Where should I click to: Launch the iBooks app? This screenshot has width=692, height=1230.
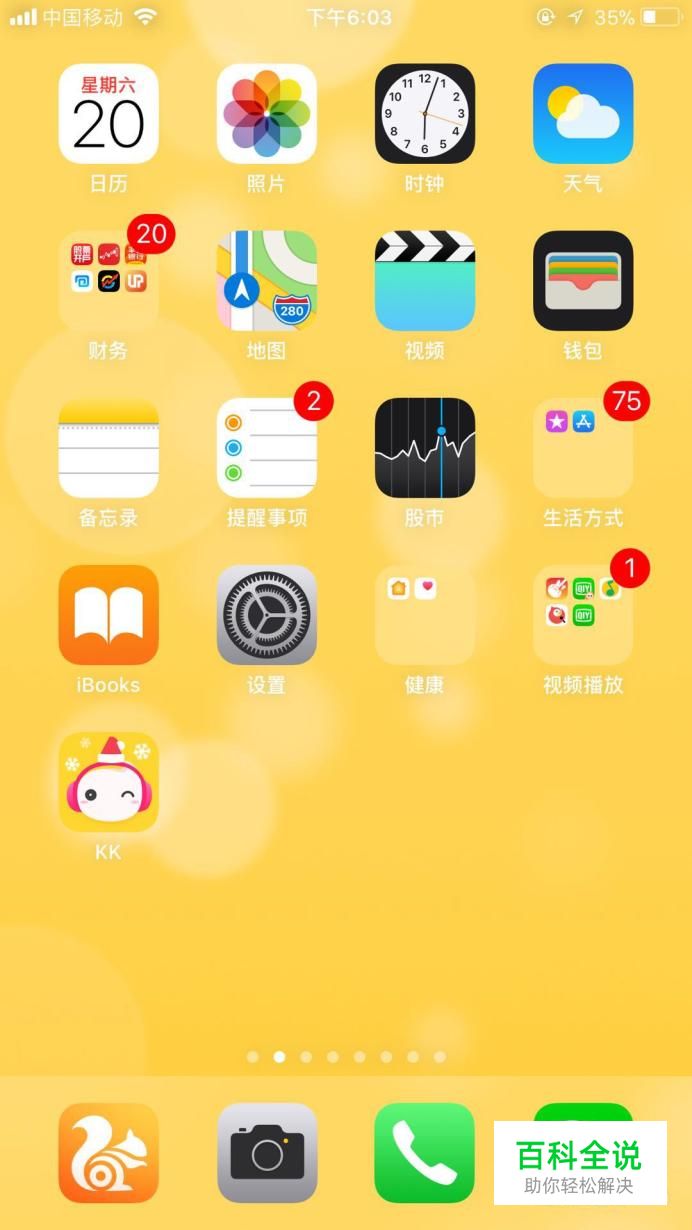pyautogui.click(x=108, y=615)
